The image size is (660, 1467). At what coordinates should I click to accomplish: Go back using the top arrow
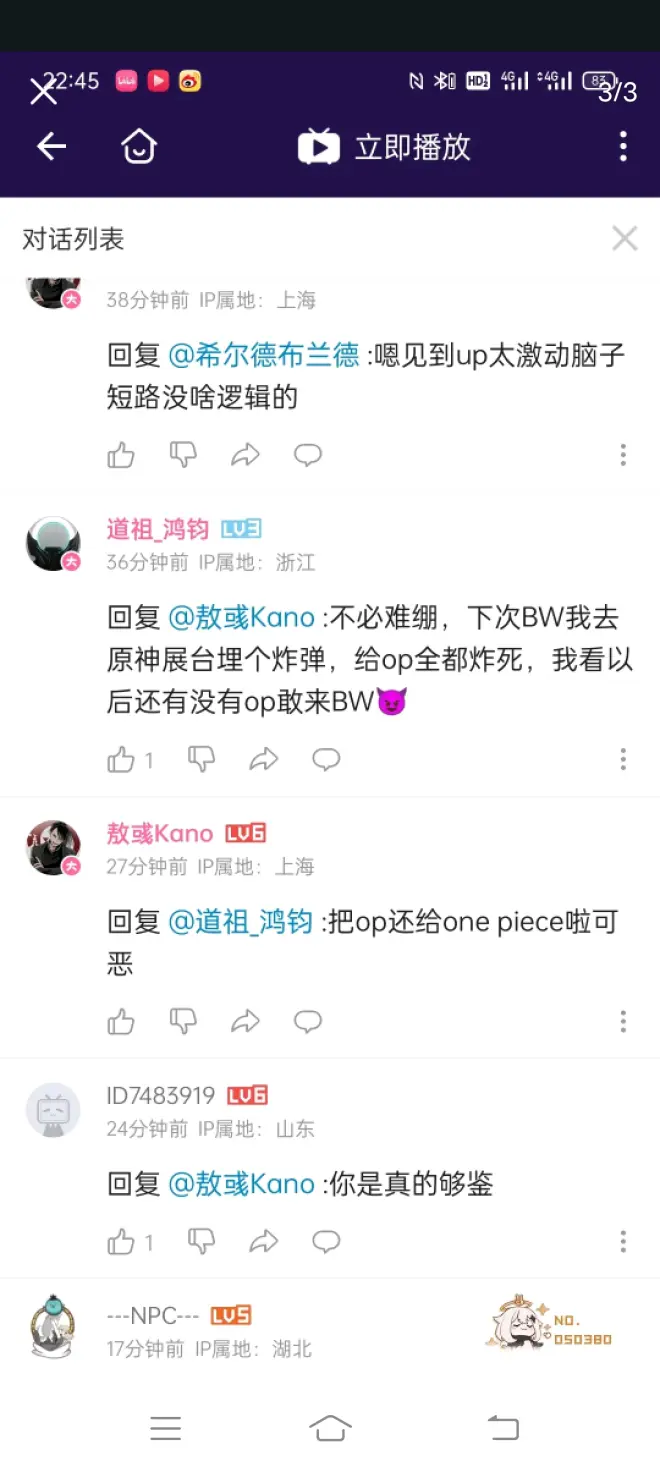(51, 147)
